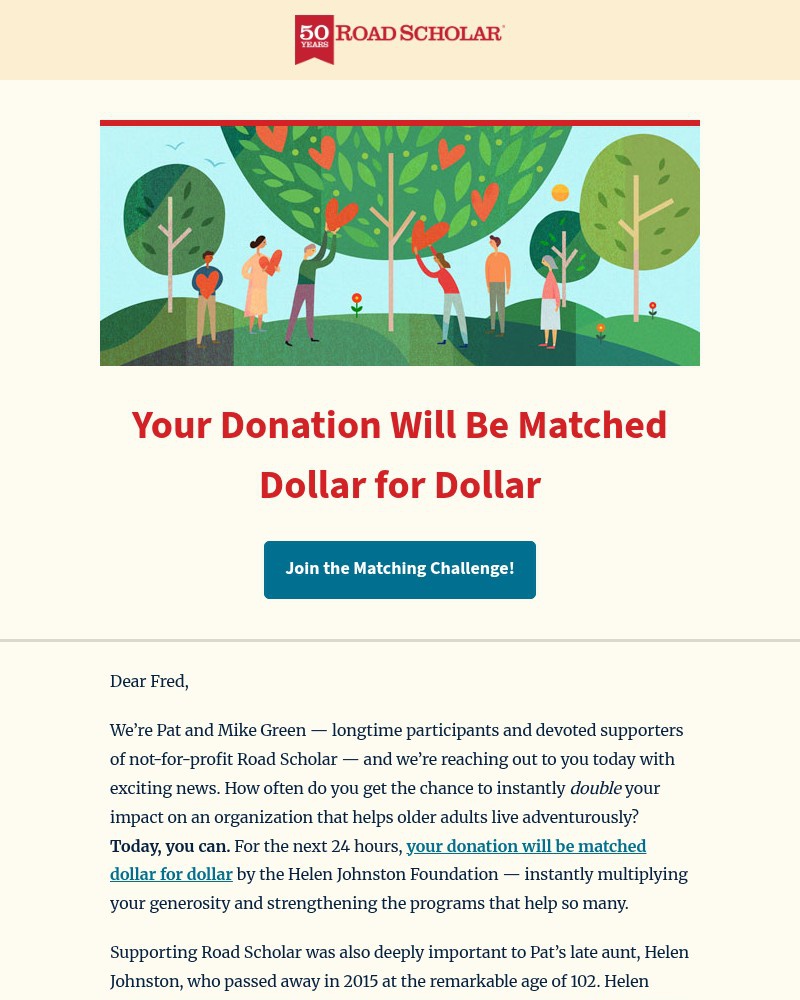Select the Dear Fred greeting text
The image size is (800, 1000).
pos(148,681)
